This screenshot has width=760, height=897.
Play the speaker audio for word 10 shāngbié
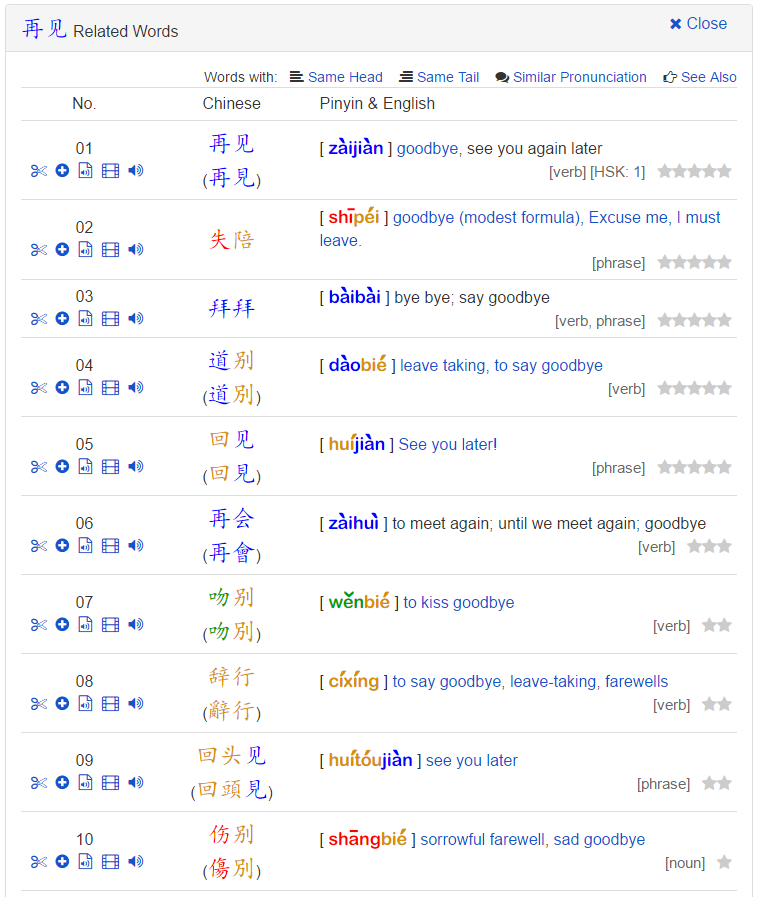coord(136,861)
